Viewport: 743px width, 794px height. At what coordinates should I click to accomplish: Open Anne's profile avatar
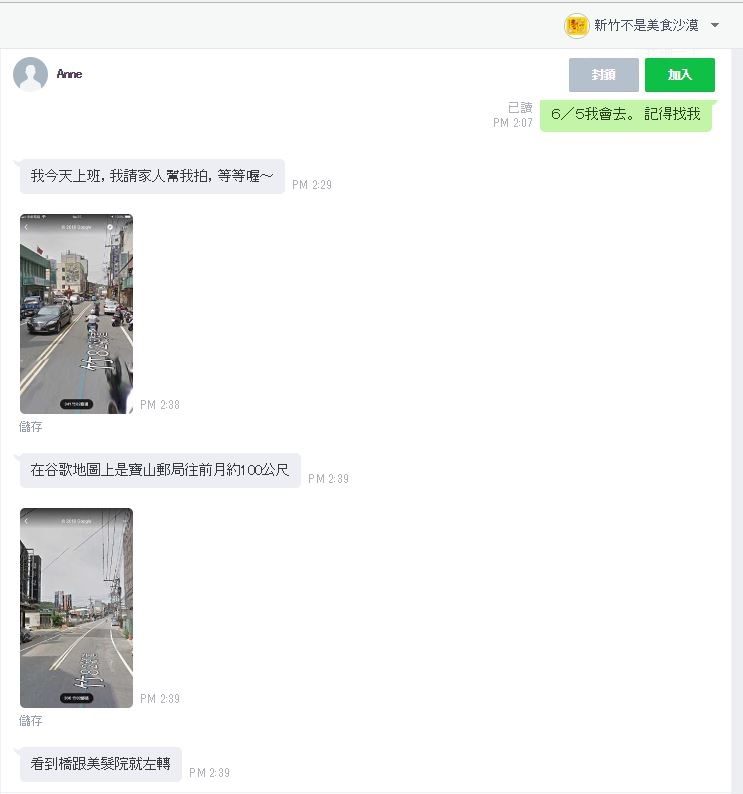click(x=31, y=75)
